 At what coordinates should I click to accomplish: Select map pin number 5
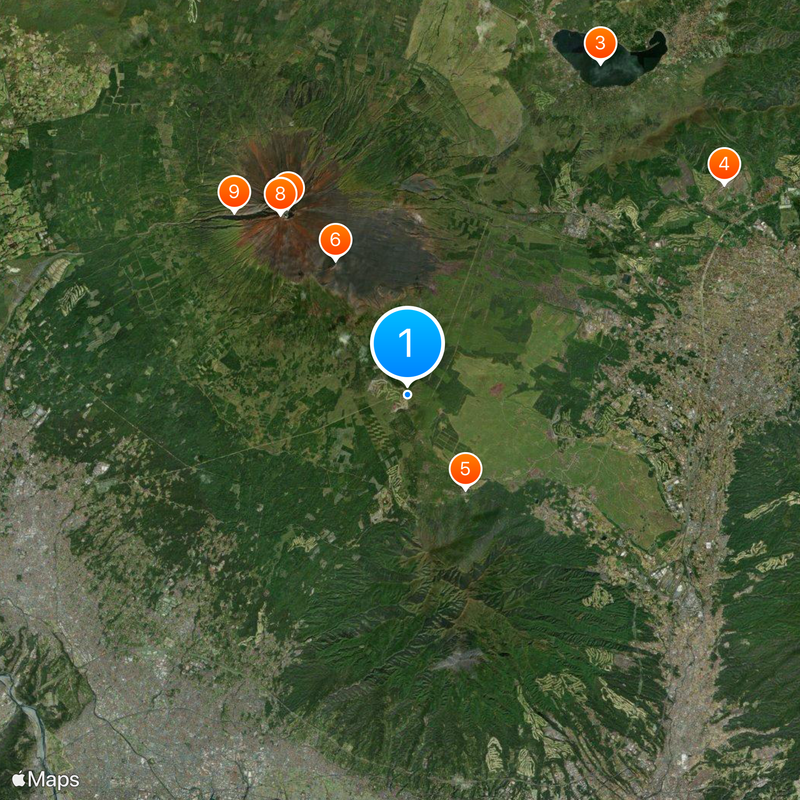point(465,469)
